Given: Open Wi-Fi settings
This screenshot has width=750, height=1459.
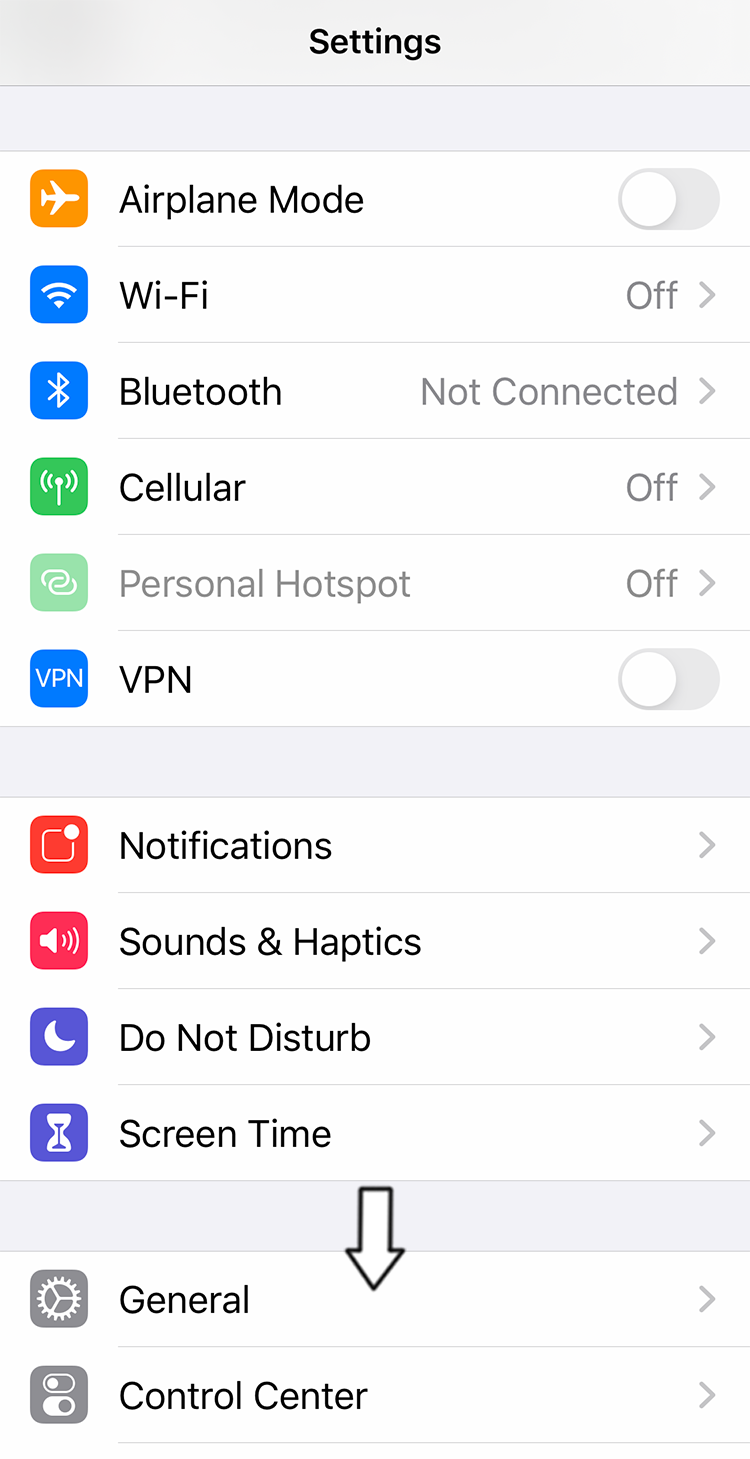Looking at the screenshot, I should click(x=375, y=296).
